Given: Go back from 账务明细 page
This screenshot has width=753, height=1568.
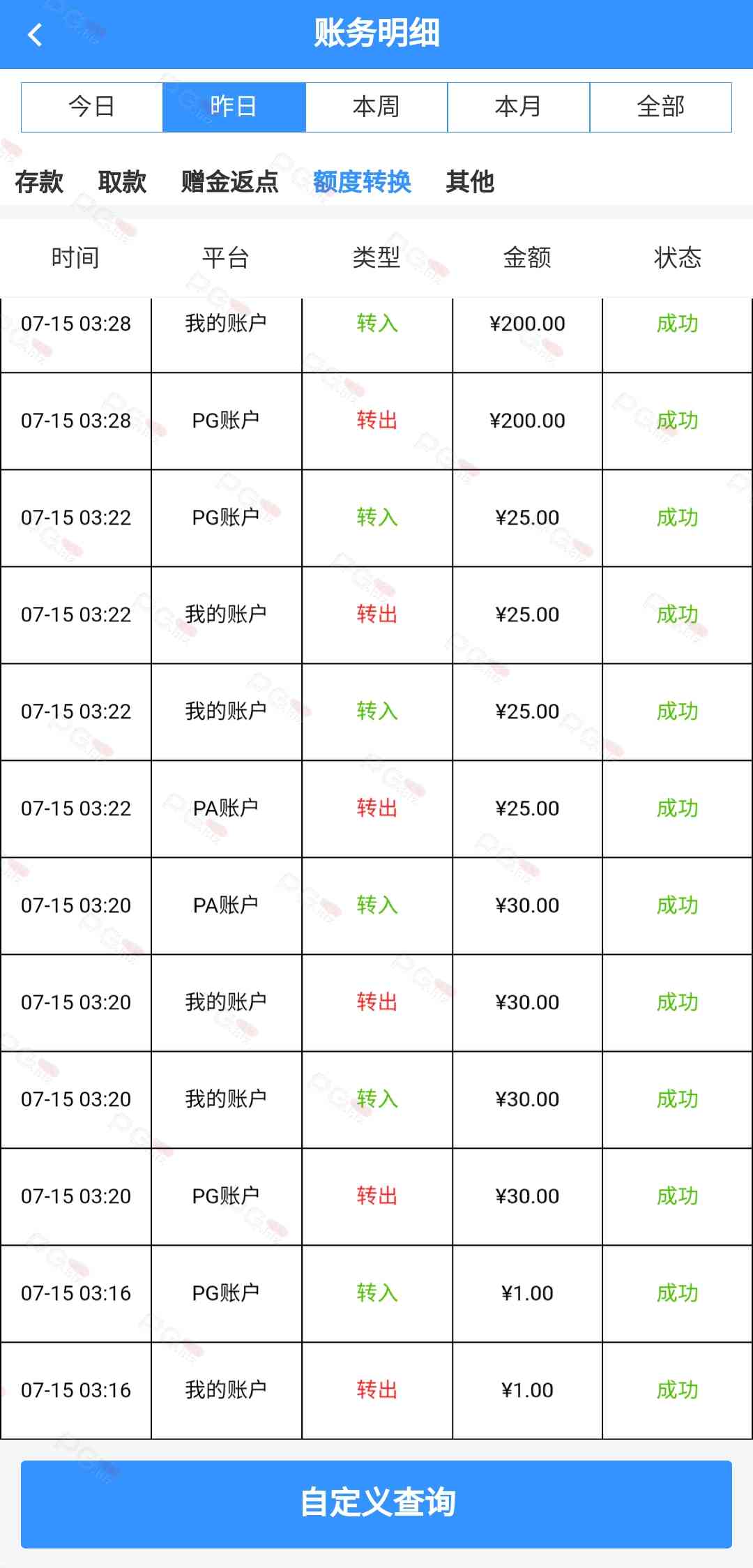Looking at the screenshot, I should click(x=35, y=34).
